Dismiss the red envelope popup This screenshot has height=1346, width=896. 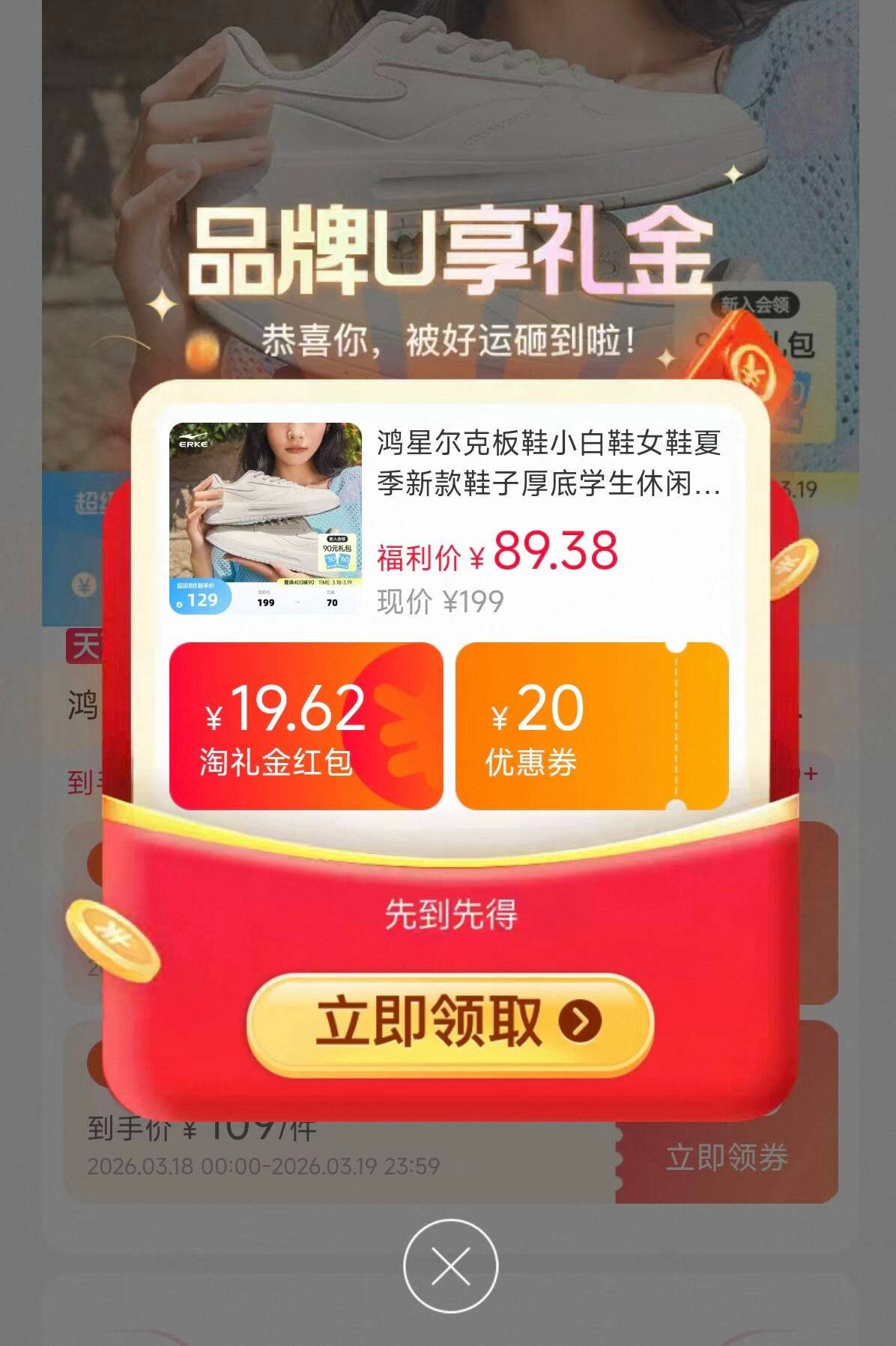coord(450,1266)
